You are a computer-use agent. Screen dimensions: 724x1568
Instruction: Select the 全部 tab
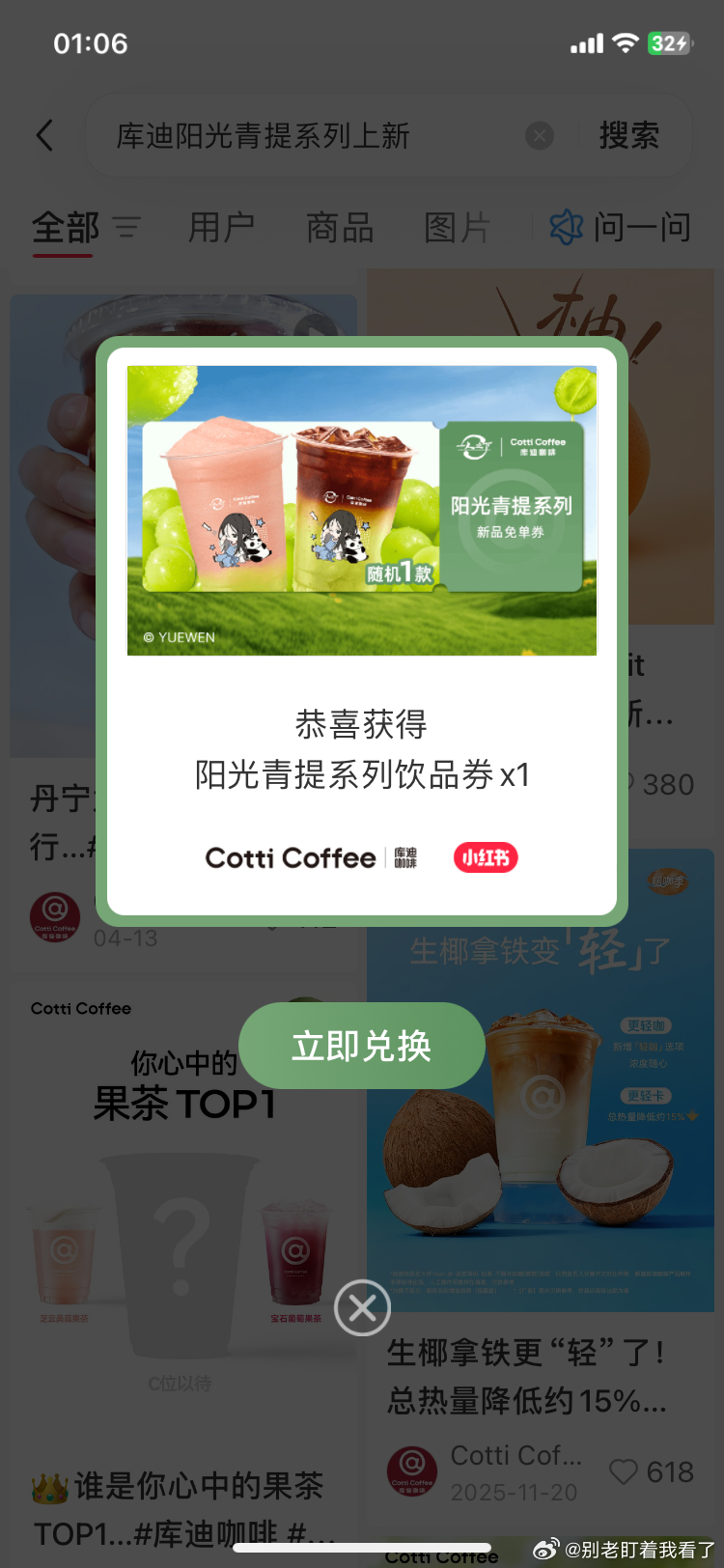point(66,228)
